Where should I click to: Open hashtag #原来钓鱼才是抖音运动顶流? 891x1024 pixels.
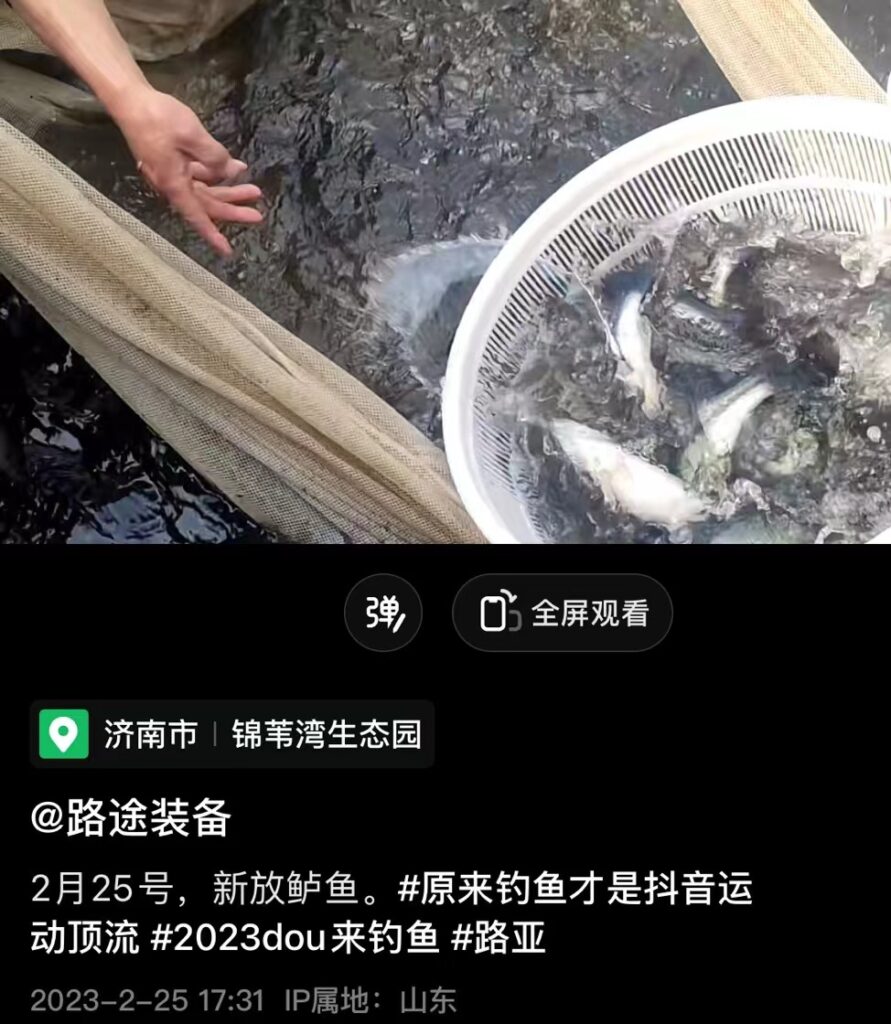click(x=575, y=887)
